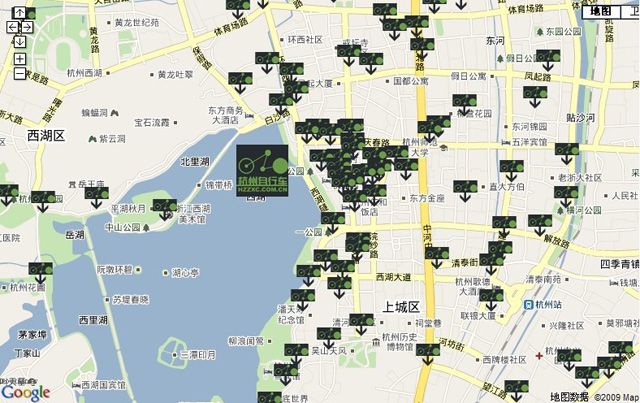Zoom in with the plus button

pyautogui.click(x=20, y=59)
